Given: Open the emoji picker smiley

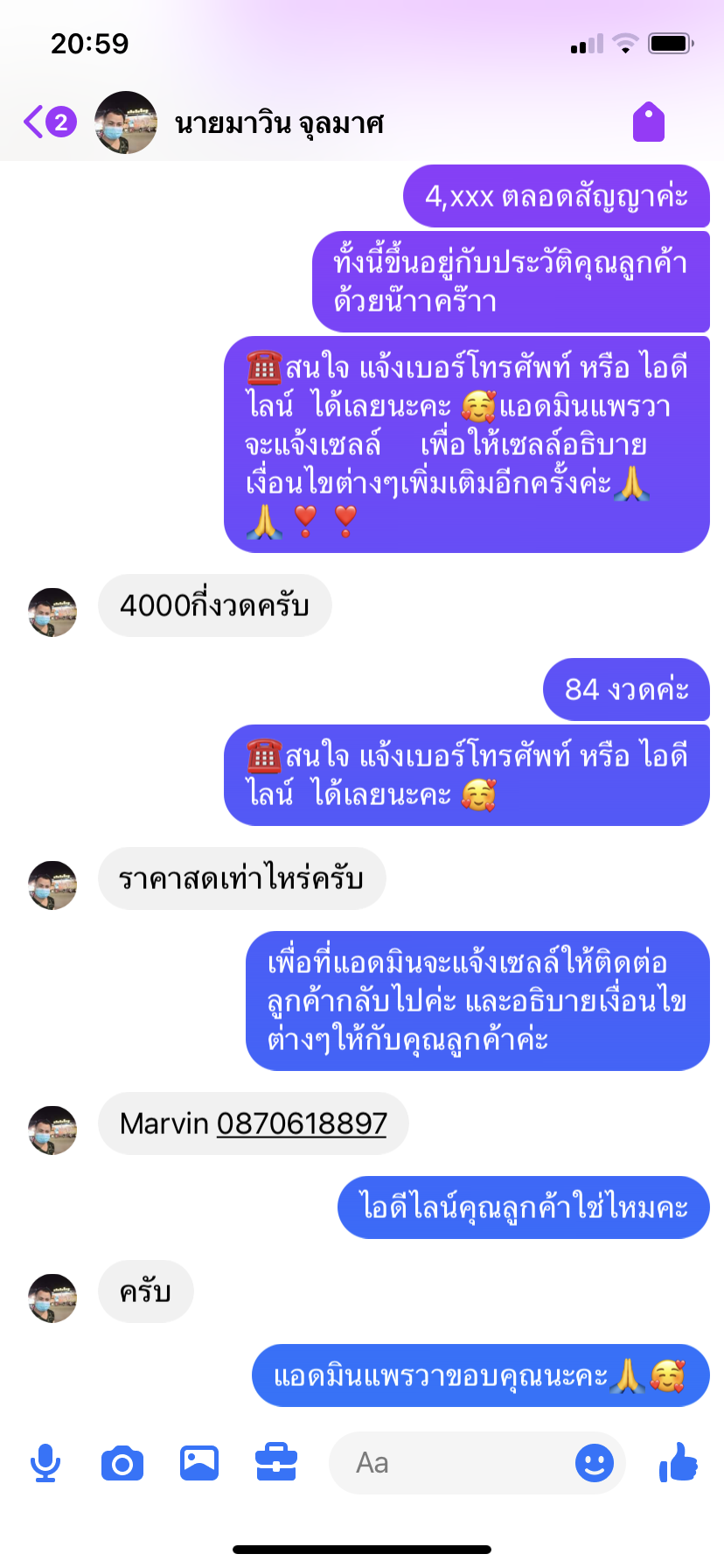Looking at the screenshot, I should tap(595, 1463).
